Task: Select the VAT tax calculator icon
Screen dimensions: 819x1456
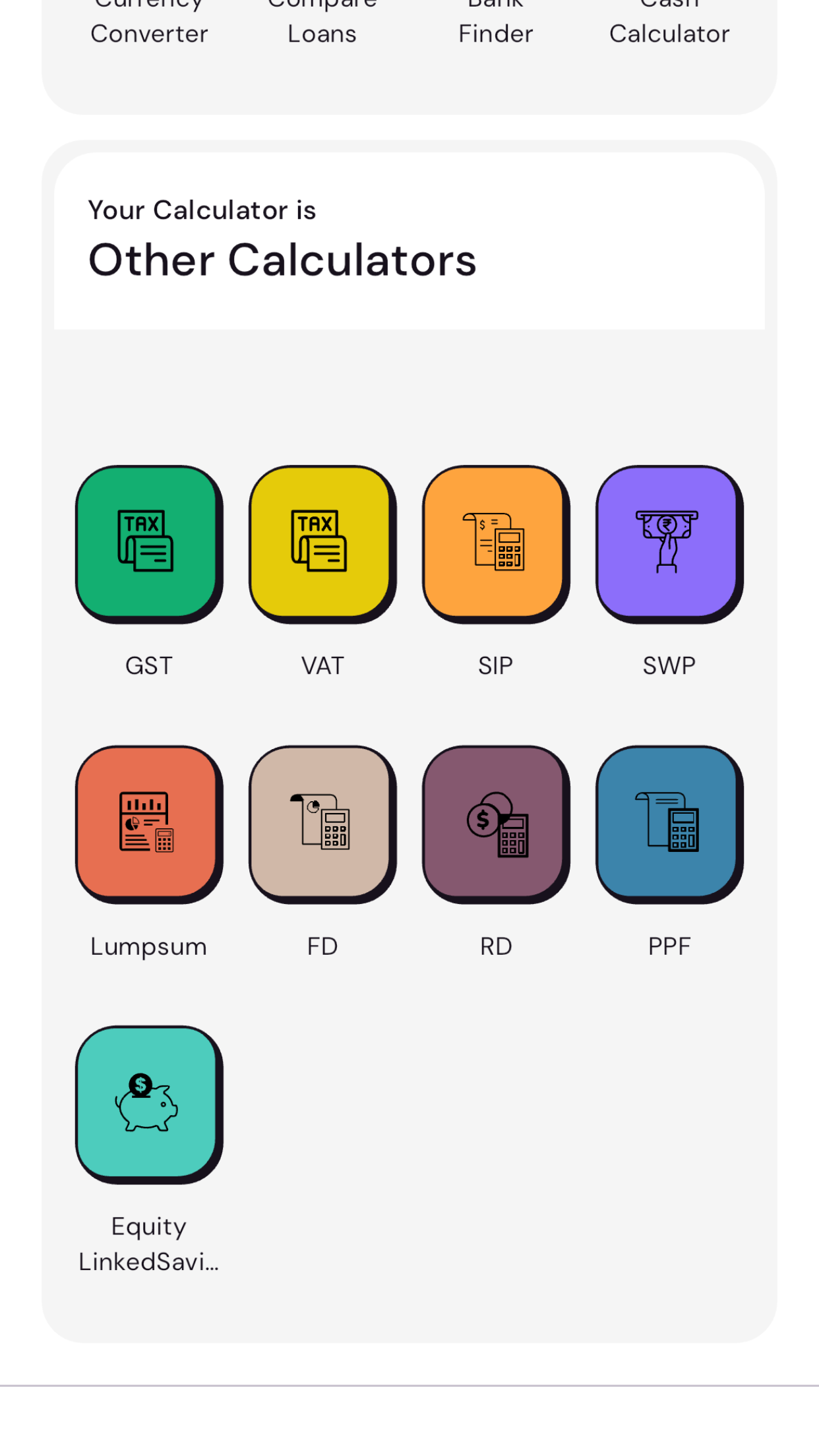Action: click(322, 542)
